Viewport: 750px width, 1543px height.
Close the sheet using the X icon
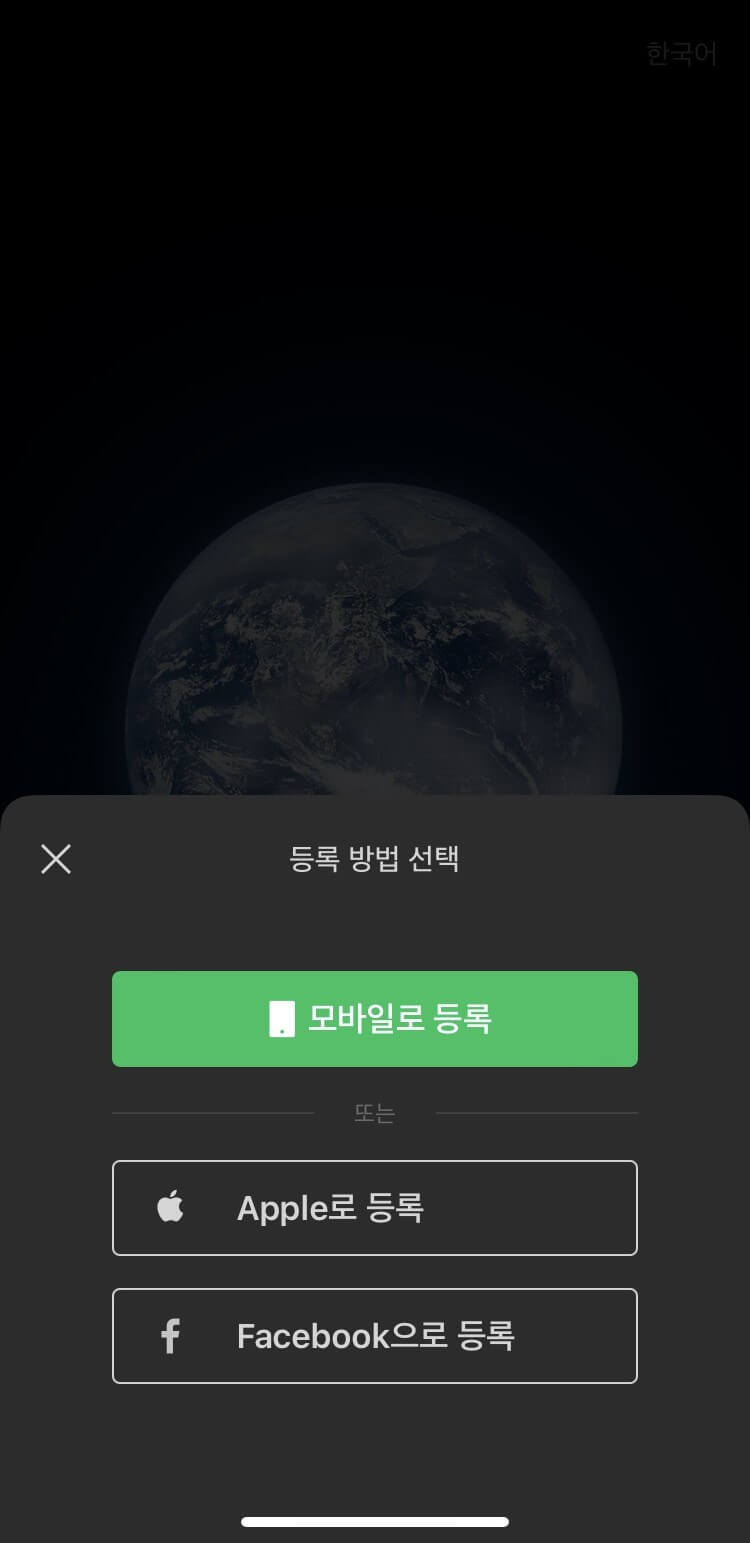coord(55,858)
